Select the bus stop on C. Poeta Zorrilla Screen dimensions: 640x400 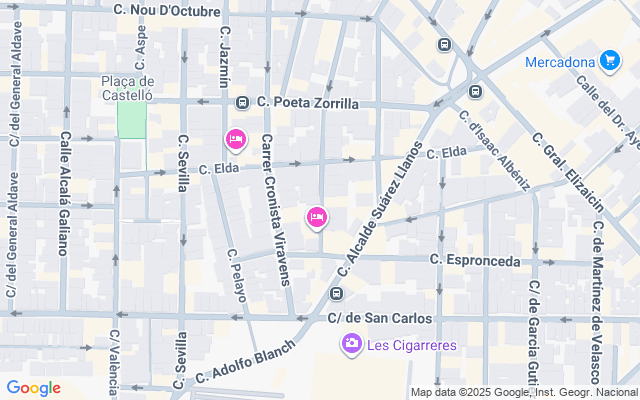243,102
